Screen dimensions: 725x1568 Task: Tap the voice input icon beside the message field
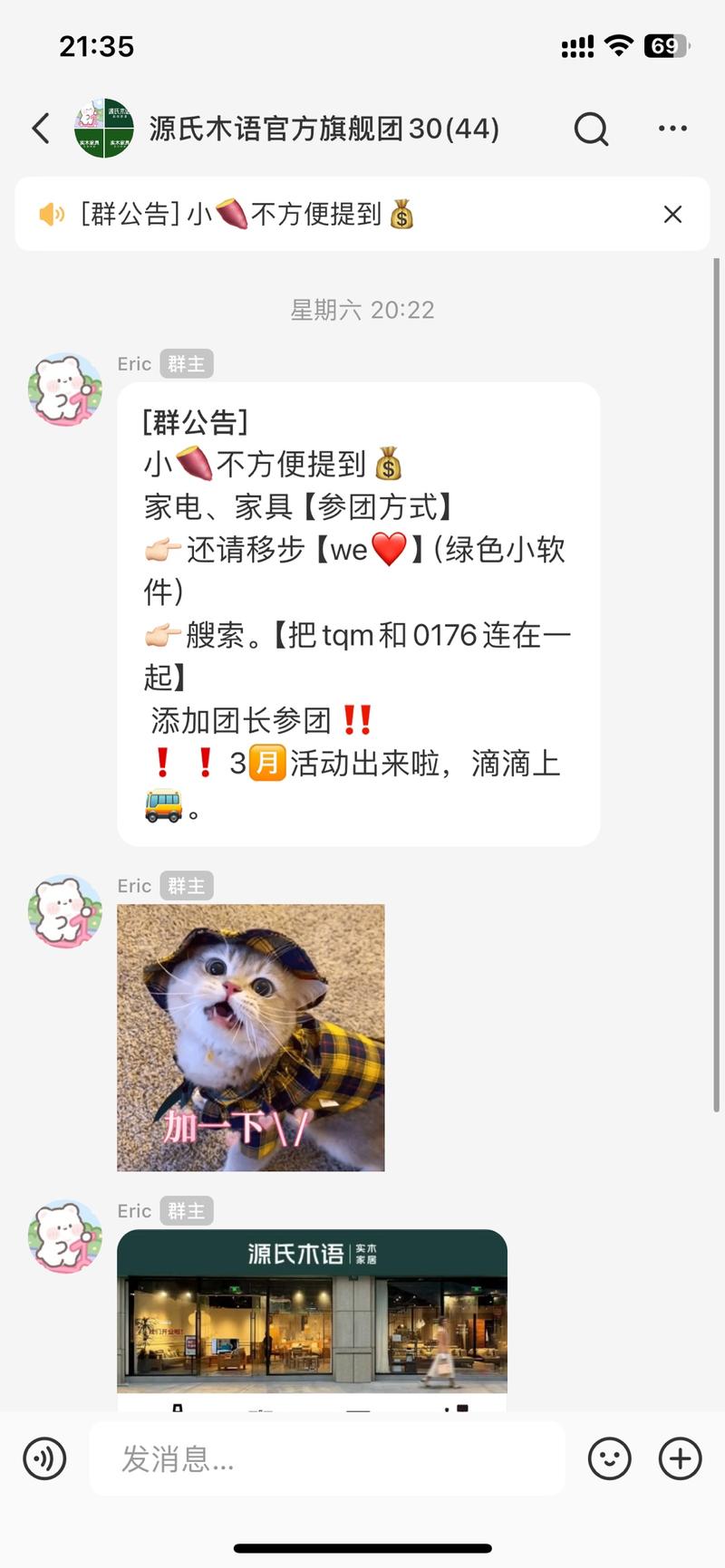click(x=43, y=1458)
